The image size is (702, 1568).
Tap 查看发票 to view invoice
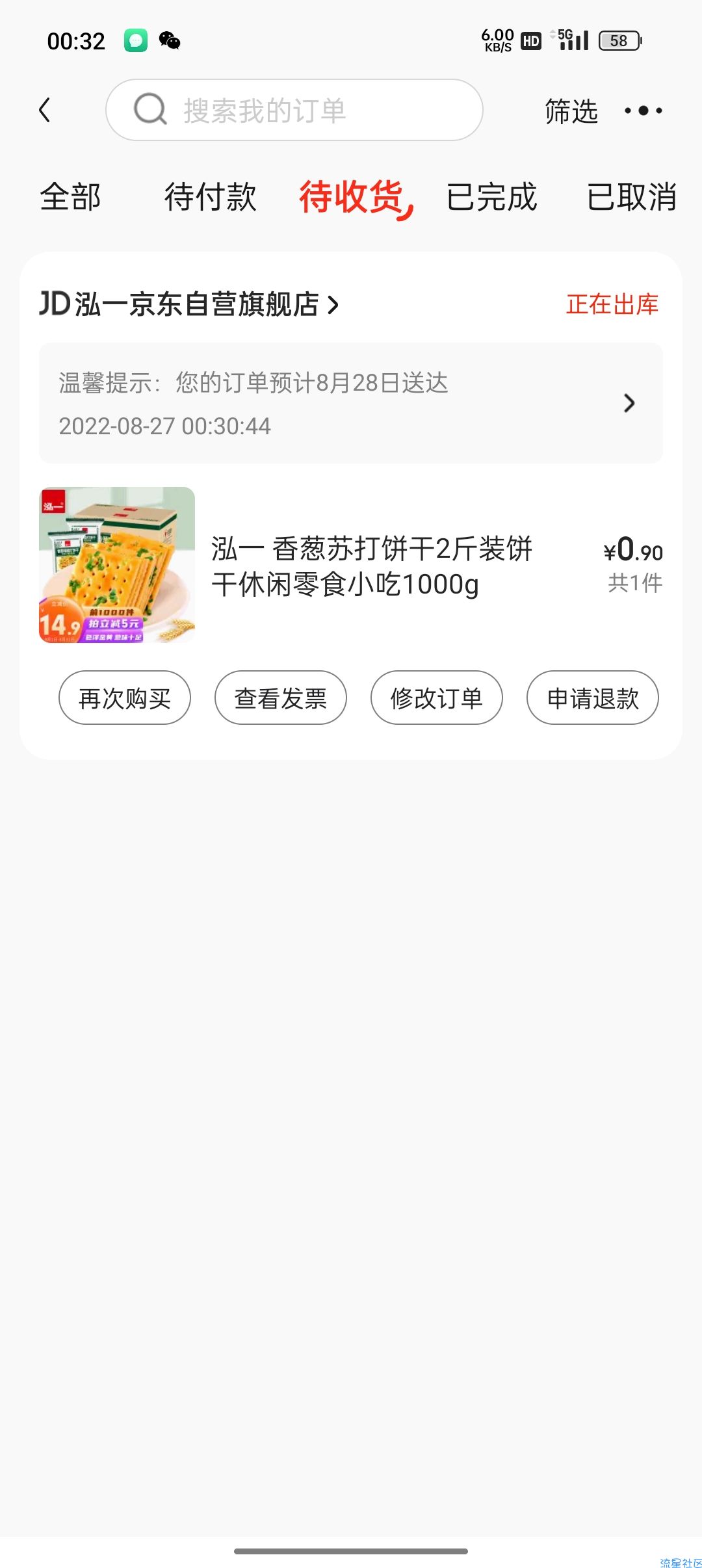(x=281, y=698)
